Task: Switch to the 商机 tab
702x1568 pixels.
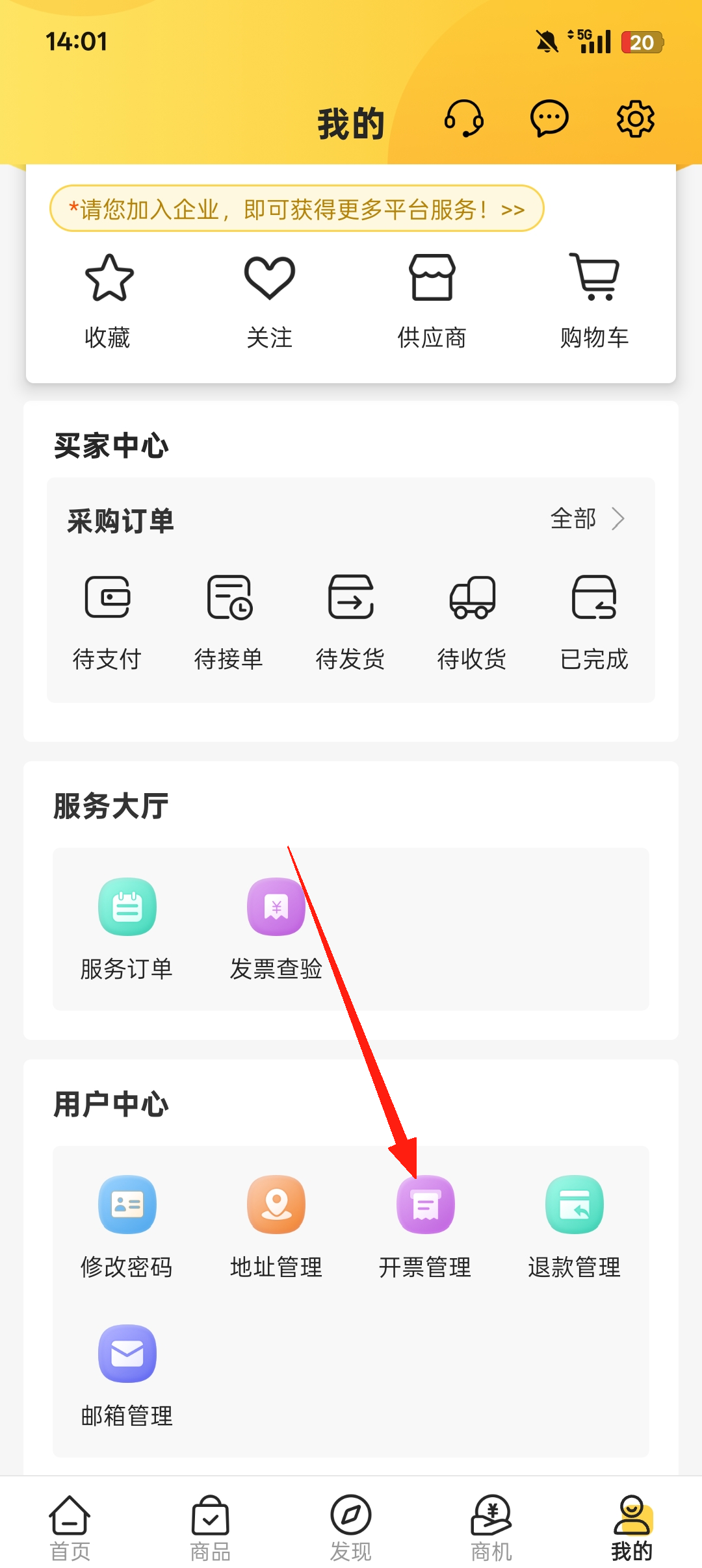Action: pyautogui.click(x=491, y=1528)
